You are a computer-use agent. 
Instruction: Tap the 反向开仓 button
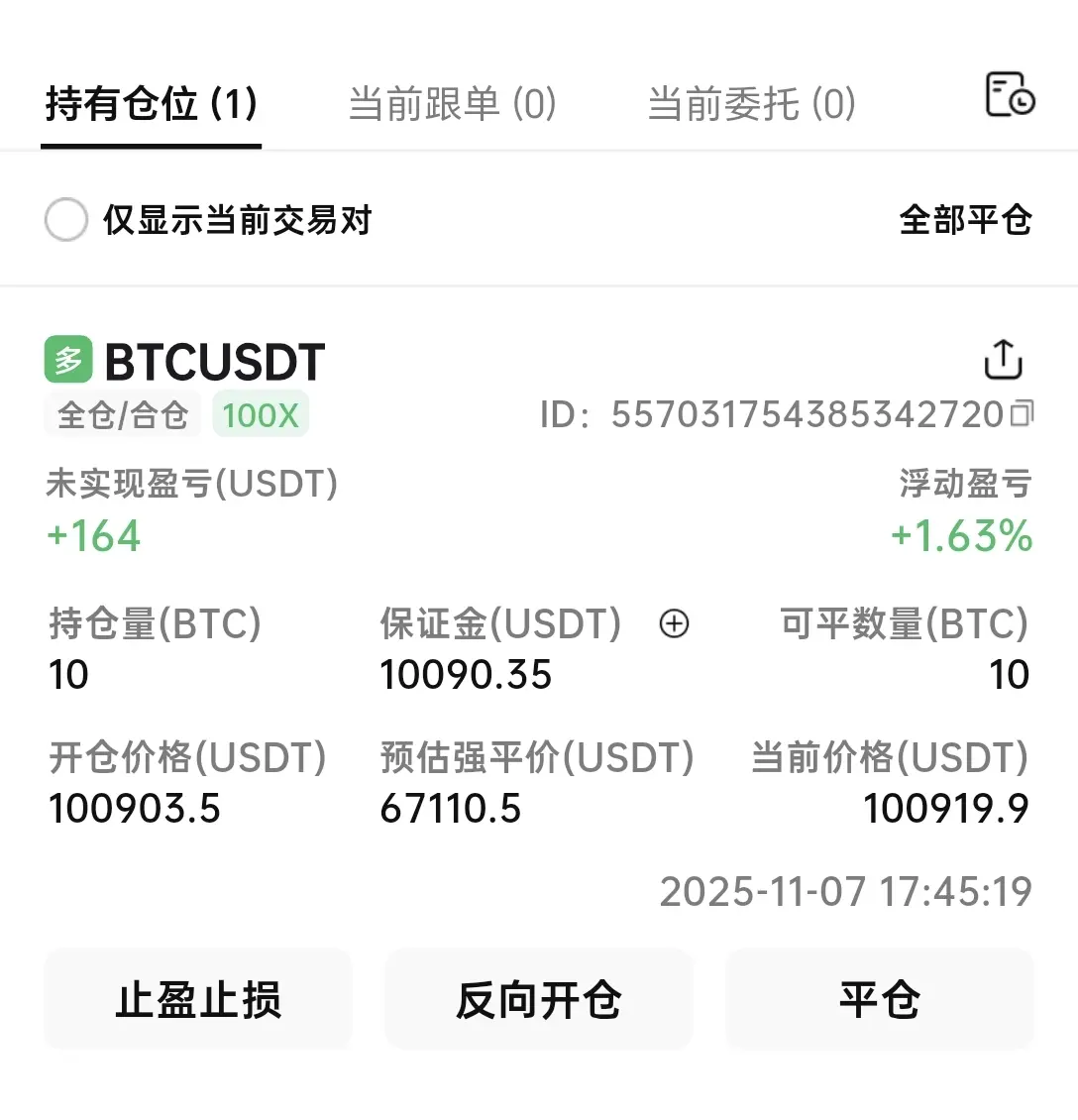538,999
